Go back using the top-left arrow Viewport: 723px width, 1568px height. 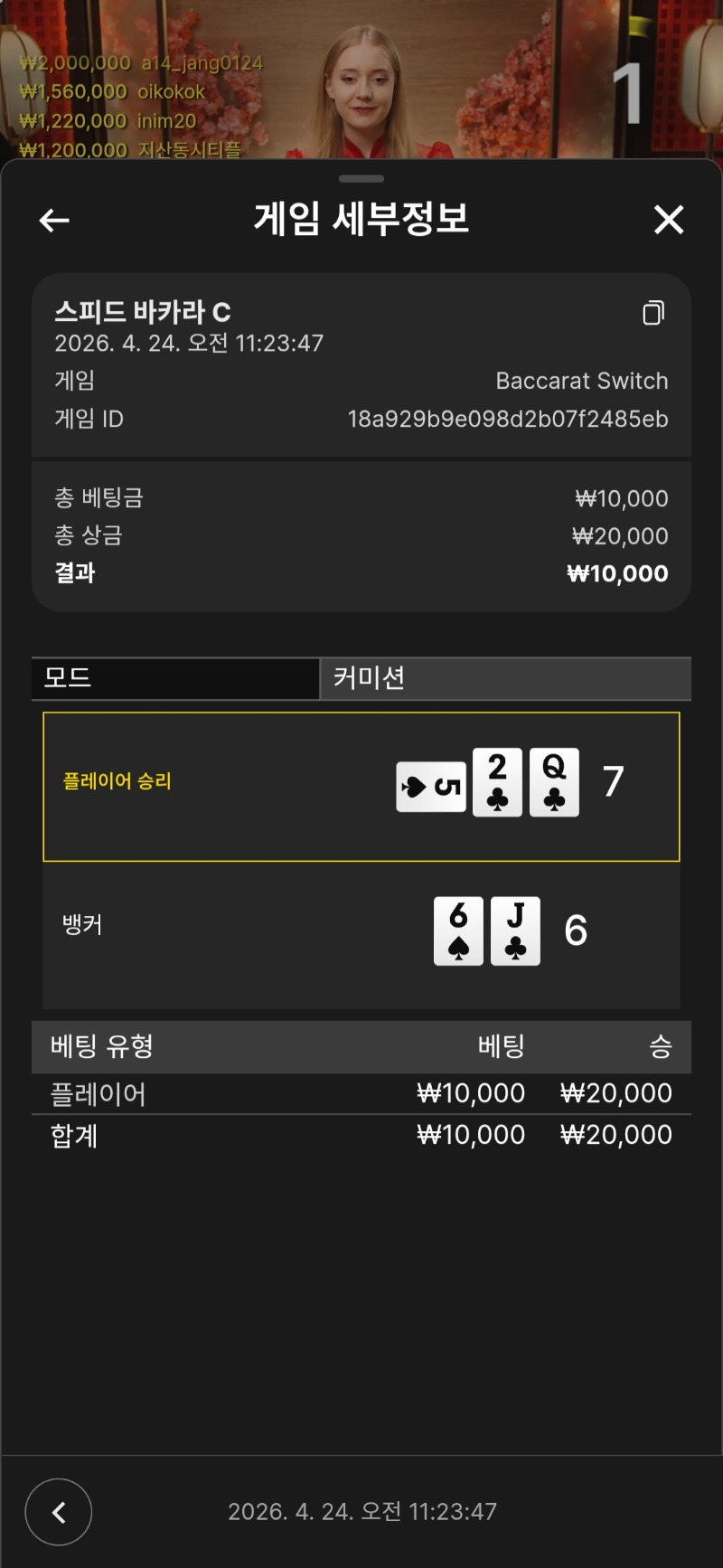pos(54,220)
